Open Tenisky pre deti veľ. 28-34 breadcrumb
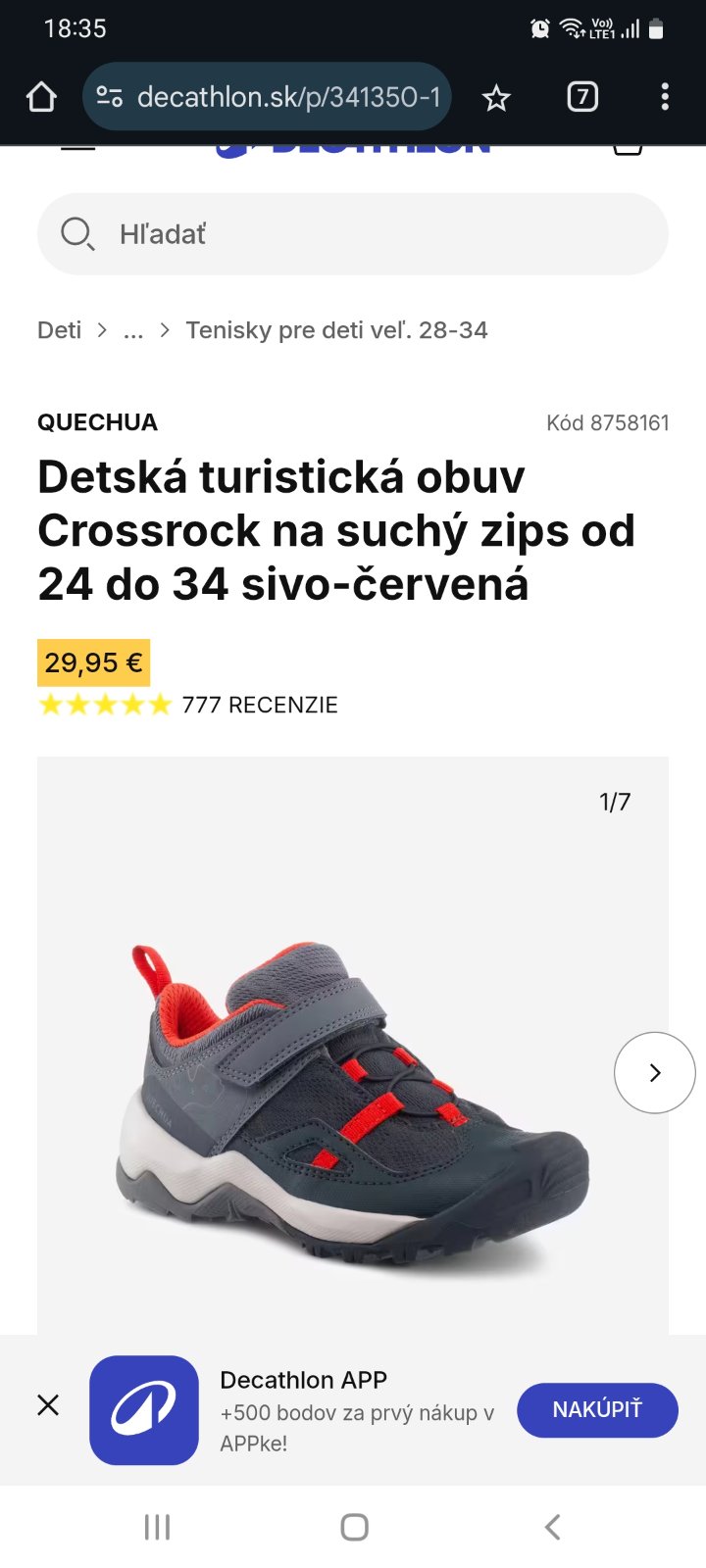The image size is (706, 1568). click(336, 330)
